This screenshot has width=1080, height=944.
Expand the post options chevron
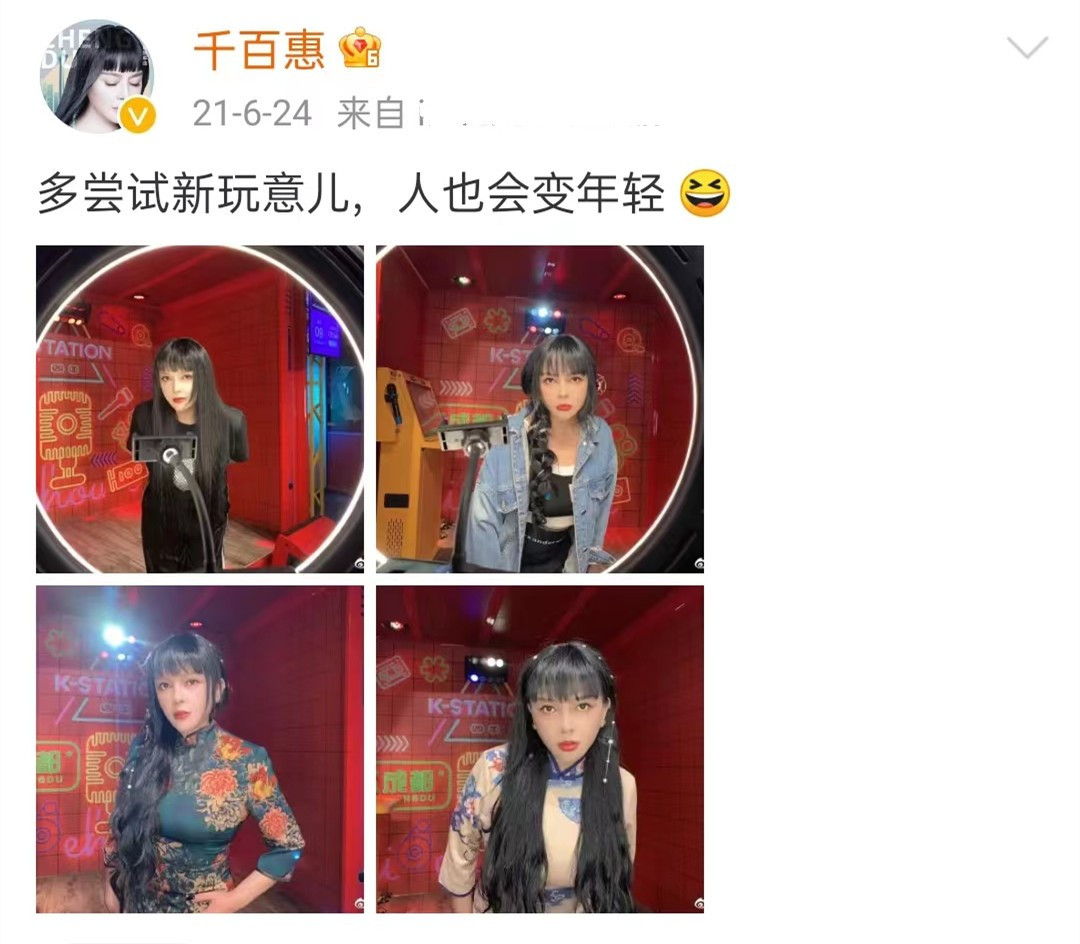pos(1027,47)
